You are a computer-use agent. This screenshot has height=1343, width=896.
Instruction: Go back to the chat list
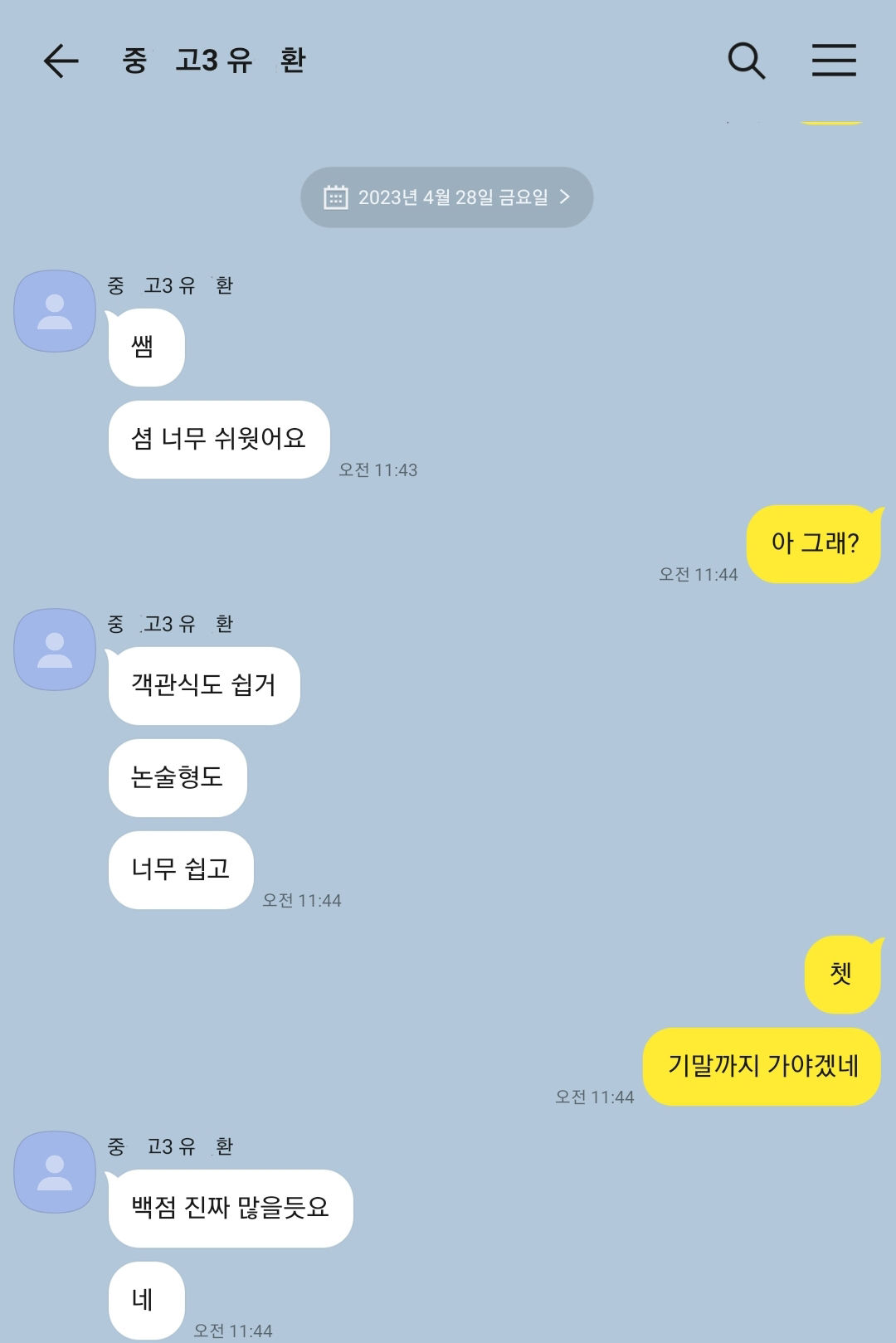pos(61,61)
